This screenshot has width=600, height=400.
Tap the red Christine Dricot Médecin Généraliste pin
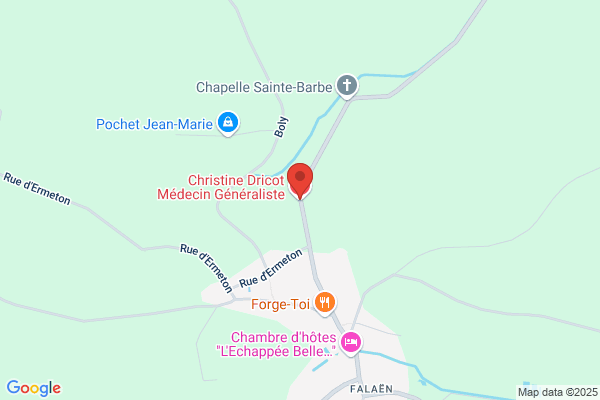(x=300, y=181)
